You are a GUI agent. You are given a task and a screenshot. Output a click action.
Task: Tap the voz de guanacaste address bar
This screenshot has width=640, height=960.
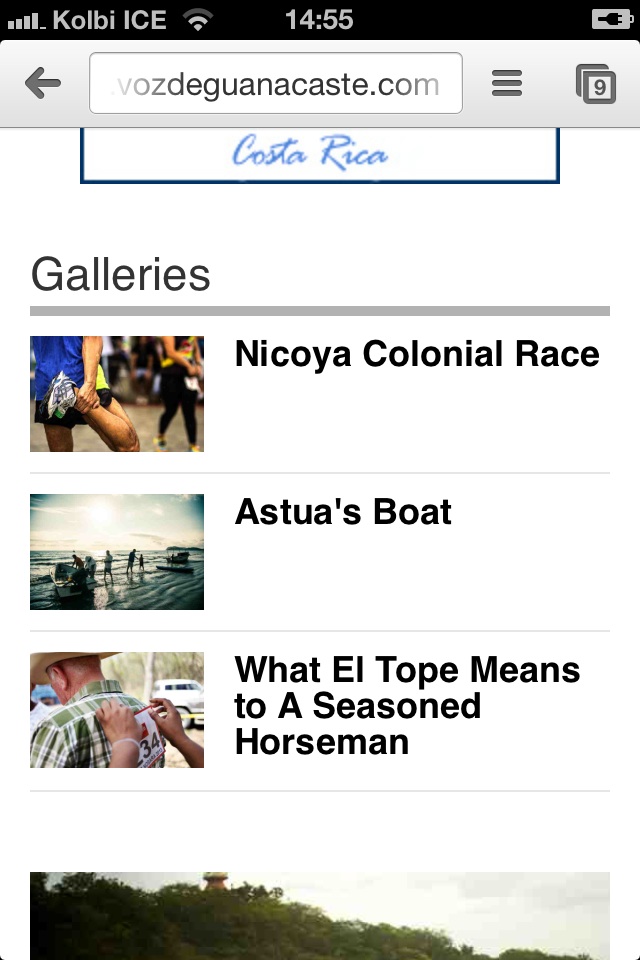276,84
